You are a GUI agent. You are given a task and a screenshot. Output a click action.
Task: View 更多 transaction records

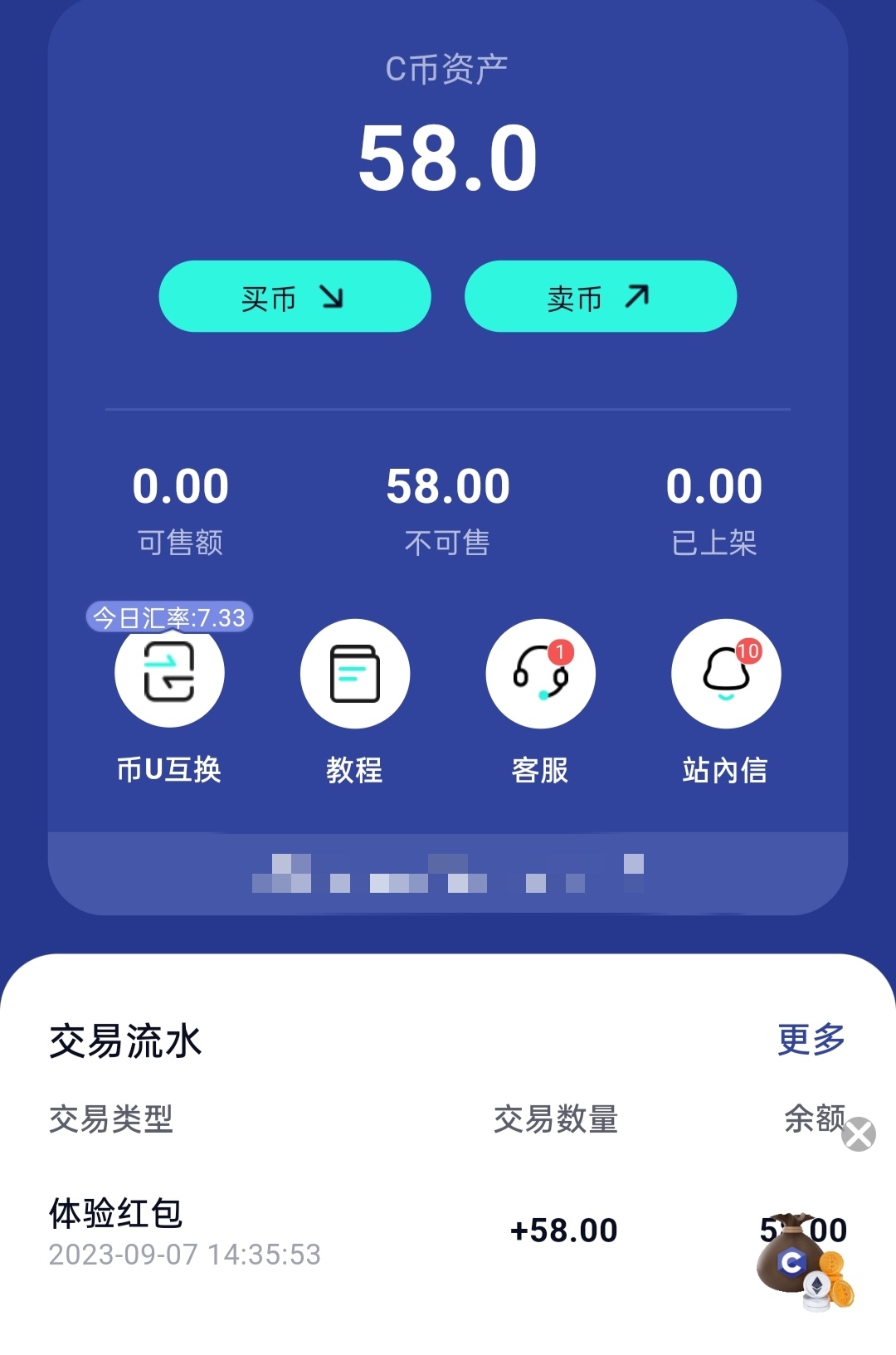811,1040
